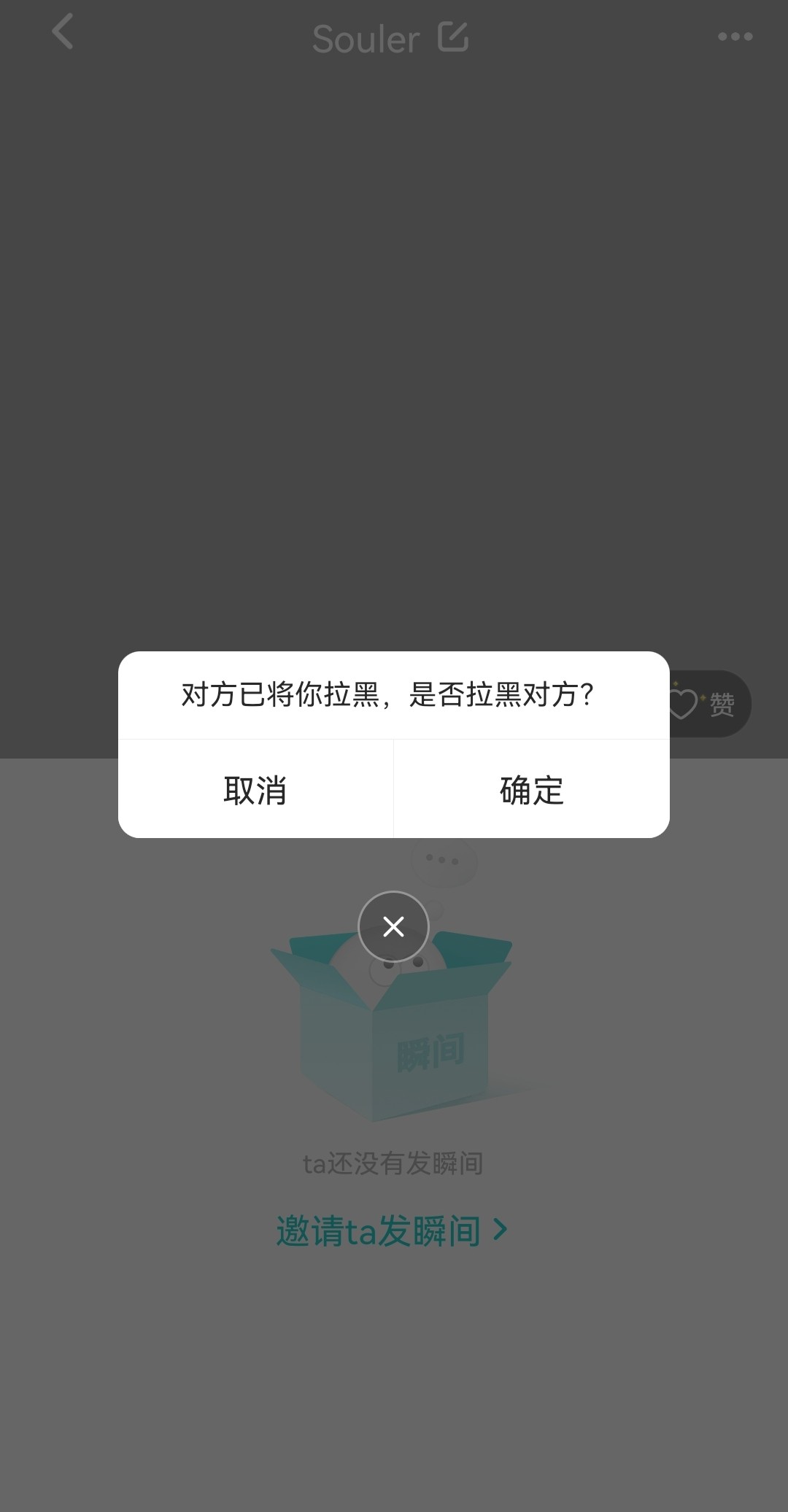Tap the 赞 like button

pyautogui.click(x=706, y=703)
